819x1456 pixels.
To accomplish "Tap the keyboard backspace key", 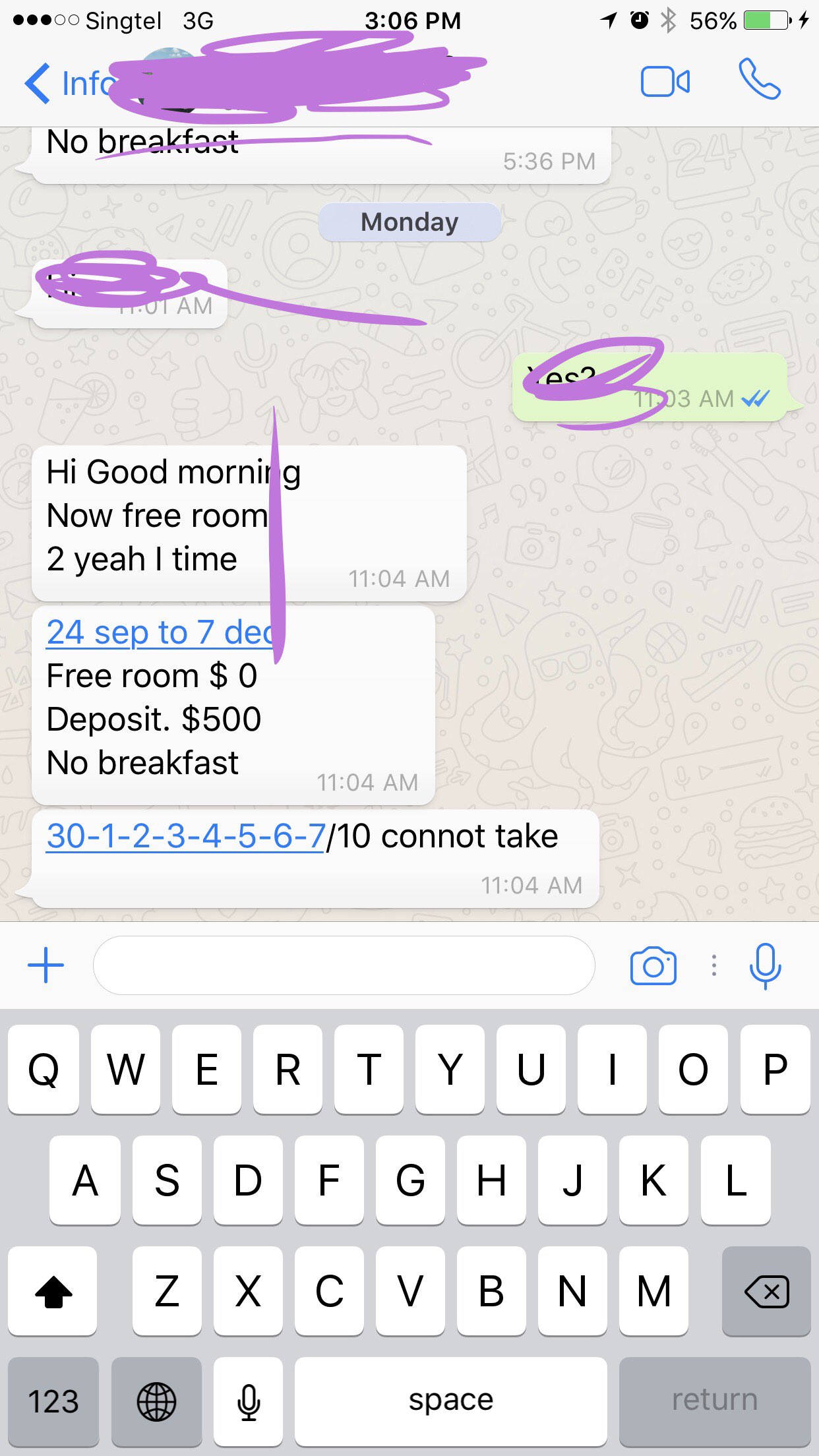I will coord(766,1291).
